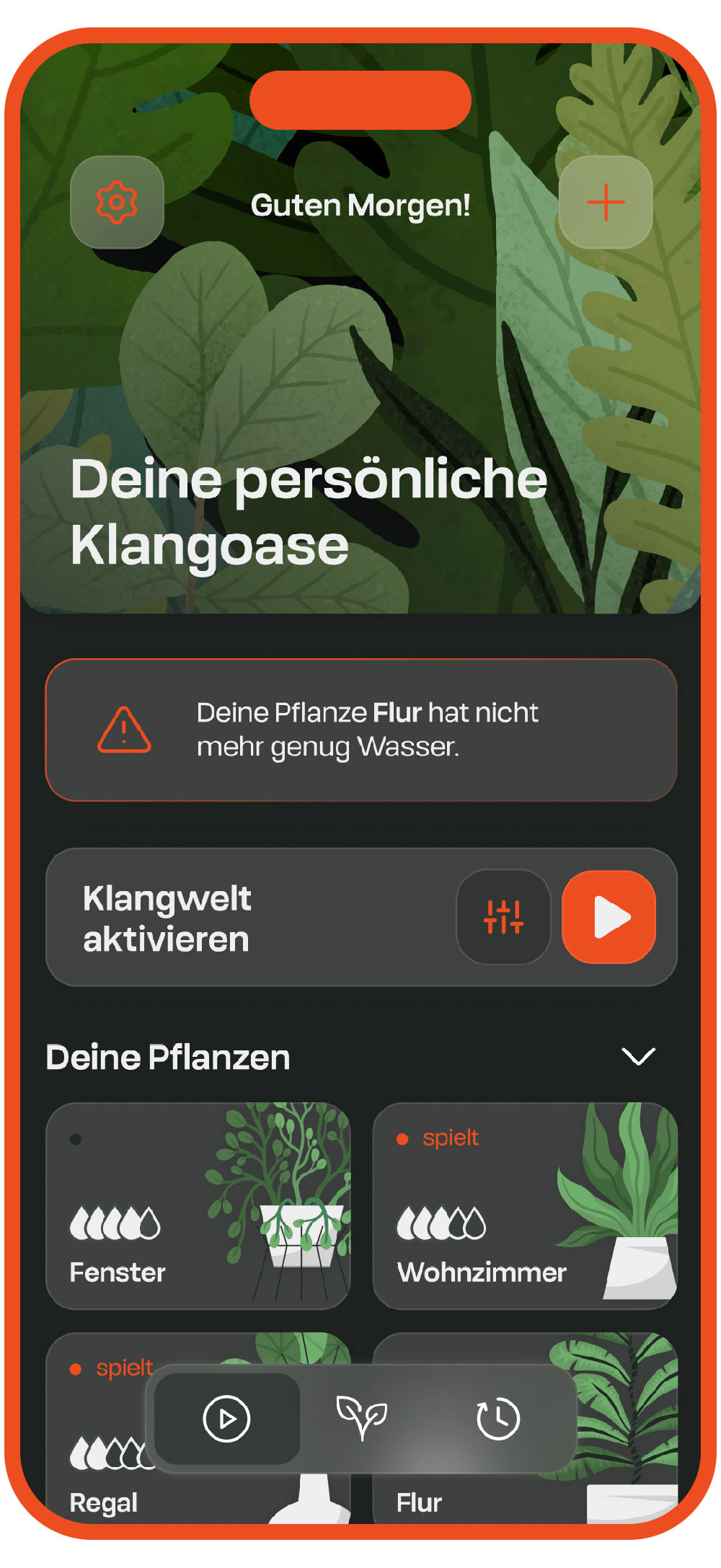Start playing the Klangwelt

click(x=609, y=917)
